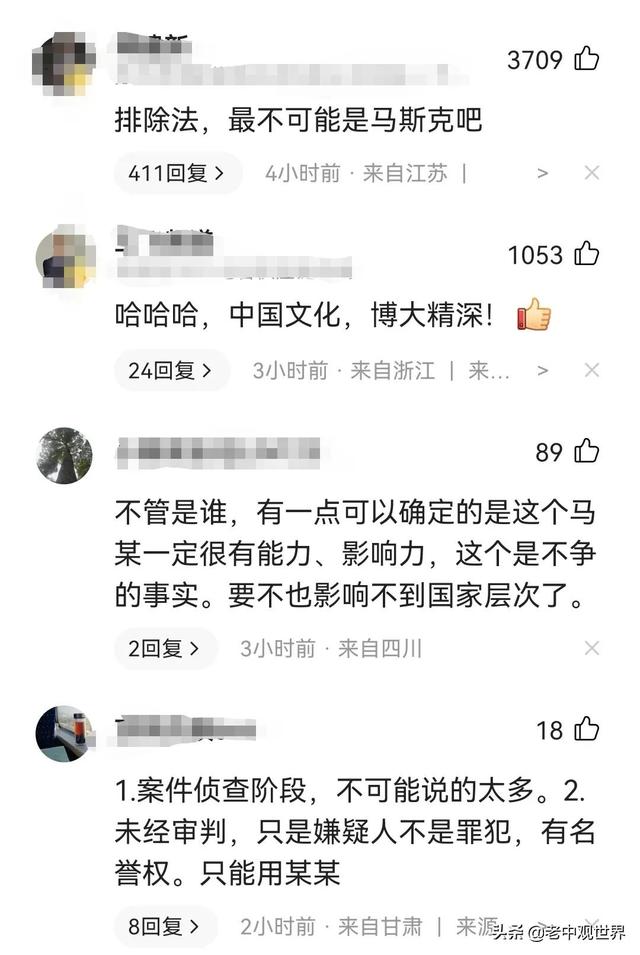Open the 8回复 replies thread

point(165,927)
